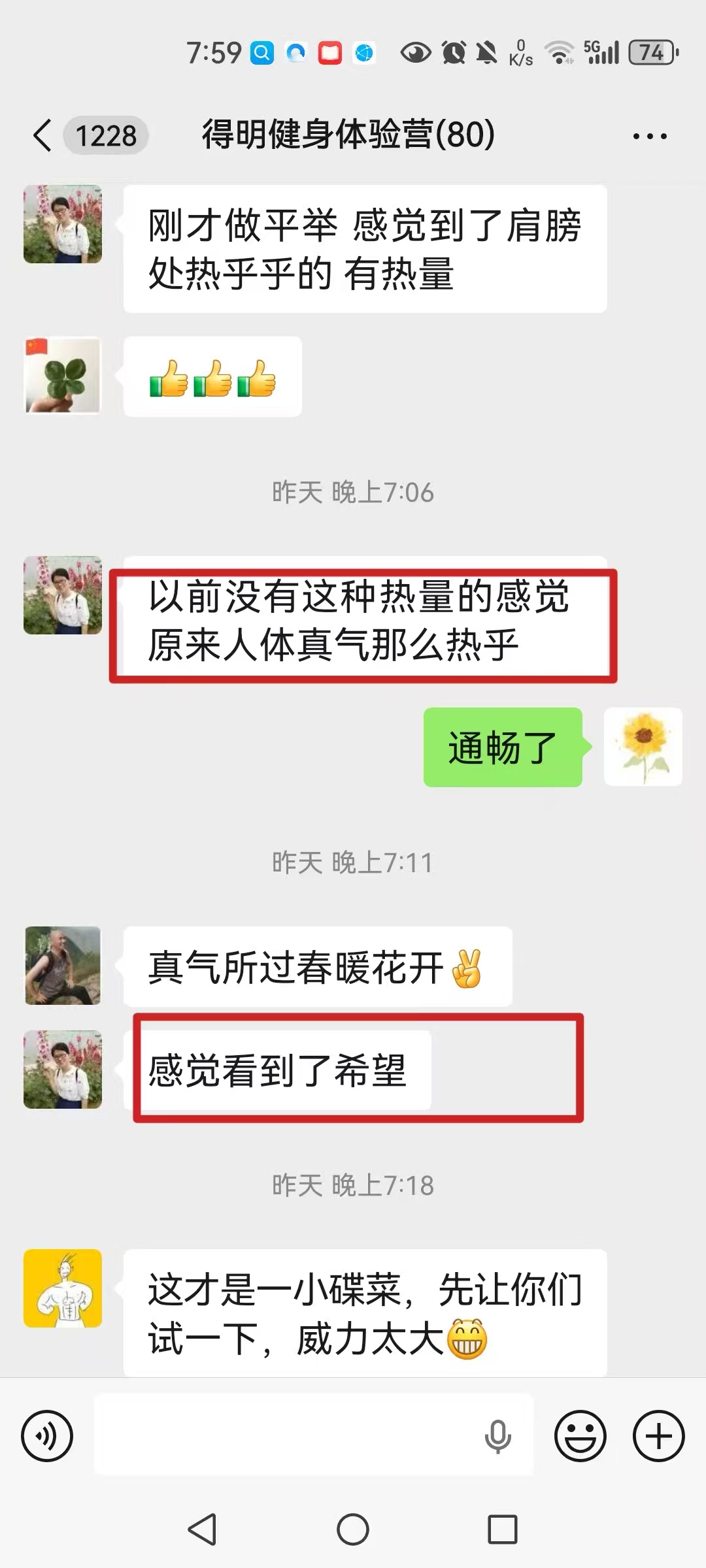706x1568 pixels.
Task: Show recent apps
Action: pos(502,1530)
